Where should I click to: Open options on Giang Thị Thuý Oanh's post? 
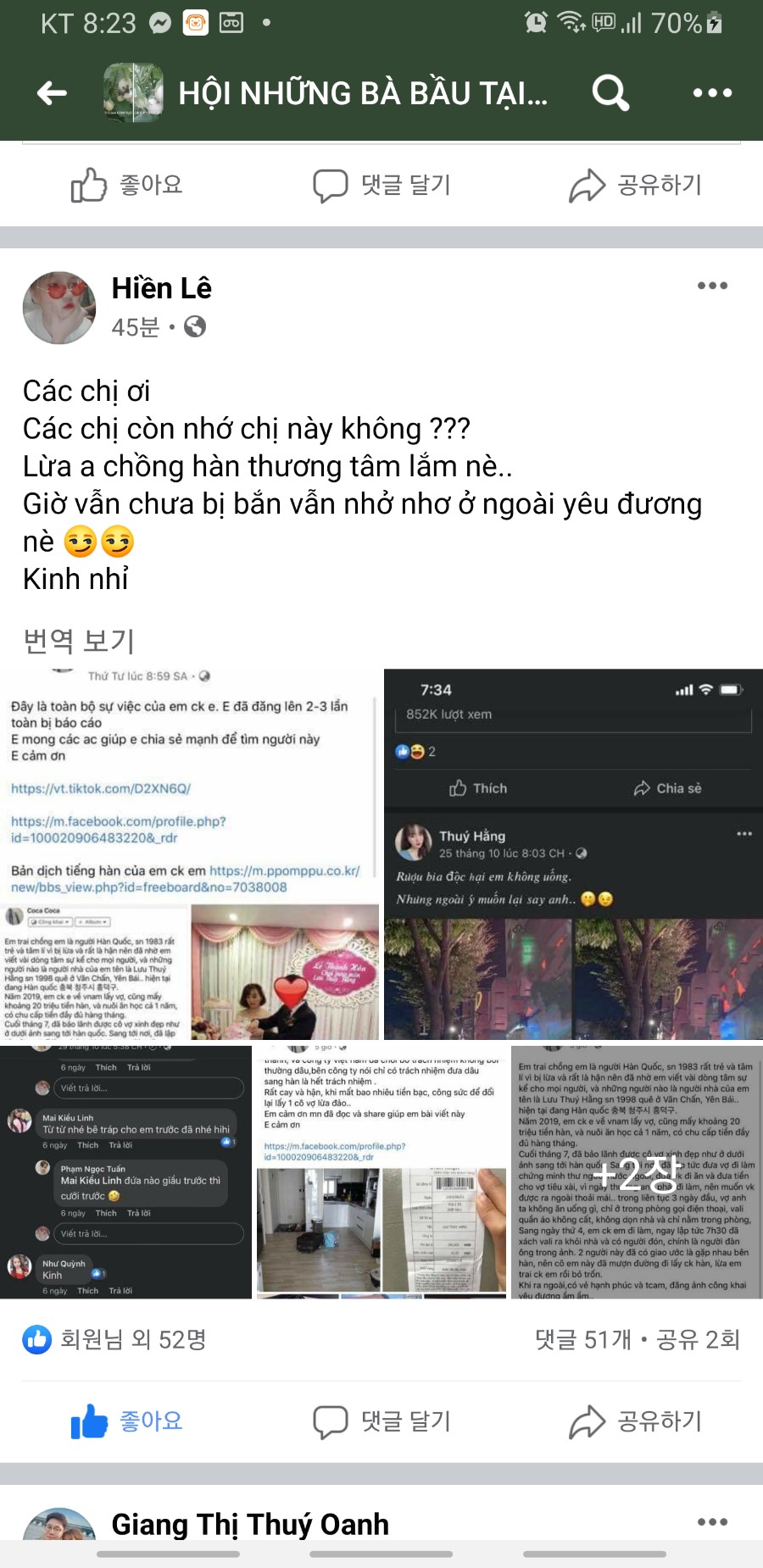712,1522
